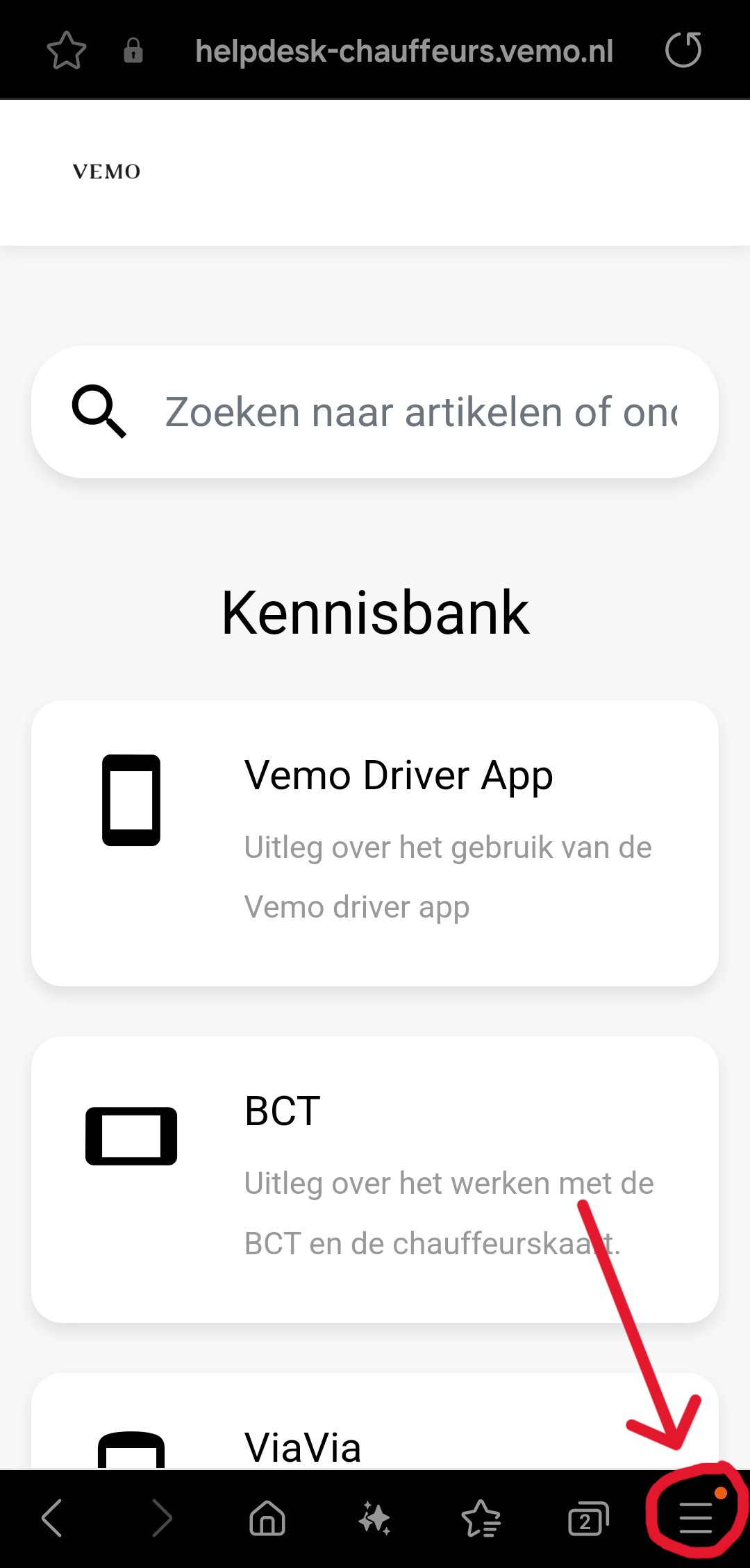Show the open browser tabs
The image size is (750, 1568).
(588, 1518)
